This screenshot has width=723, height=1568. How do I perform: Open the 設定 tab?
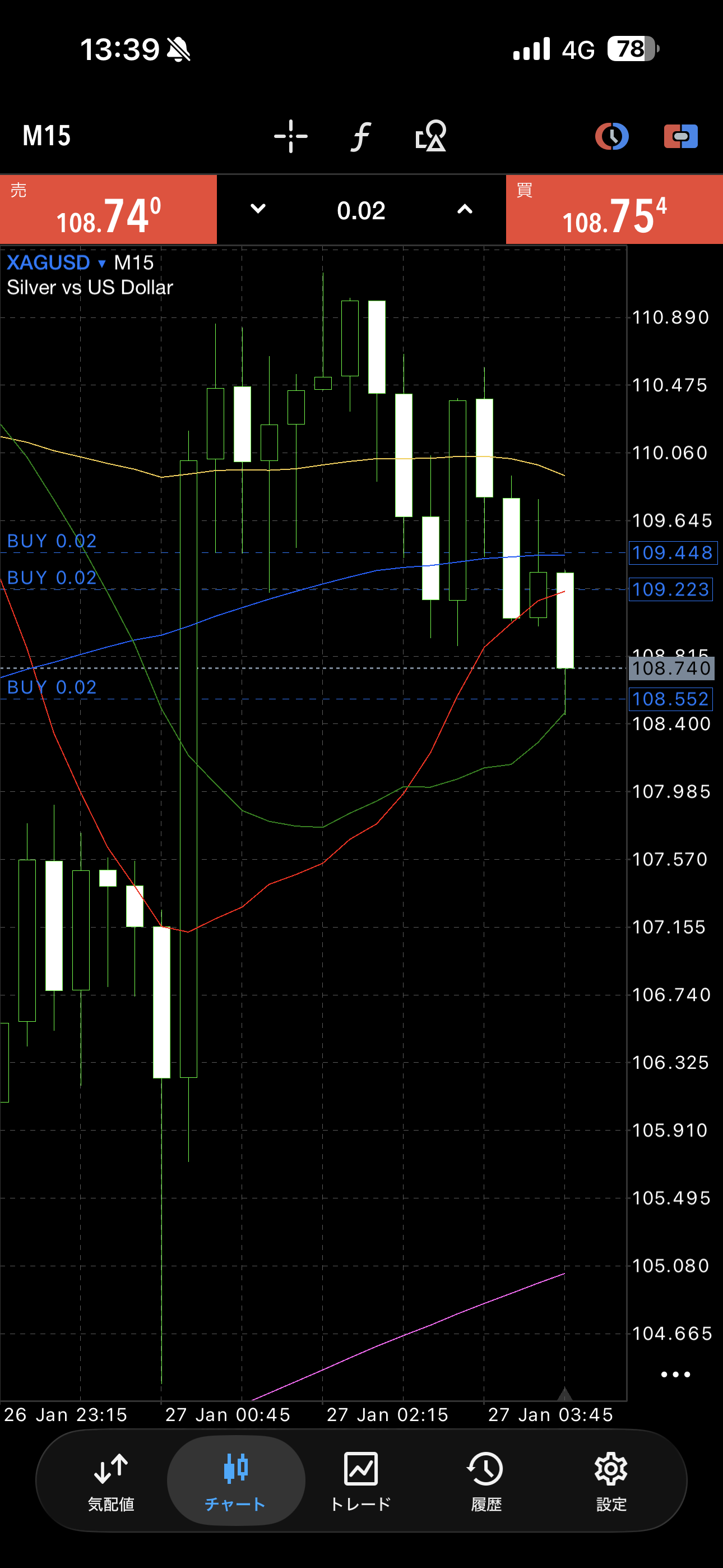click(611, 1481)
